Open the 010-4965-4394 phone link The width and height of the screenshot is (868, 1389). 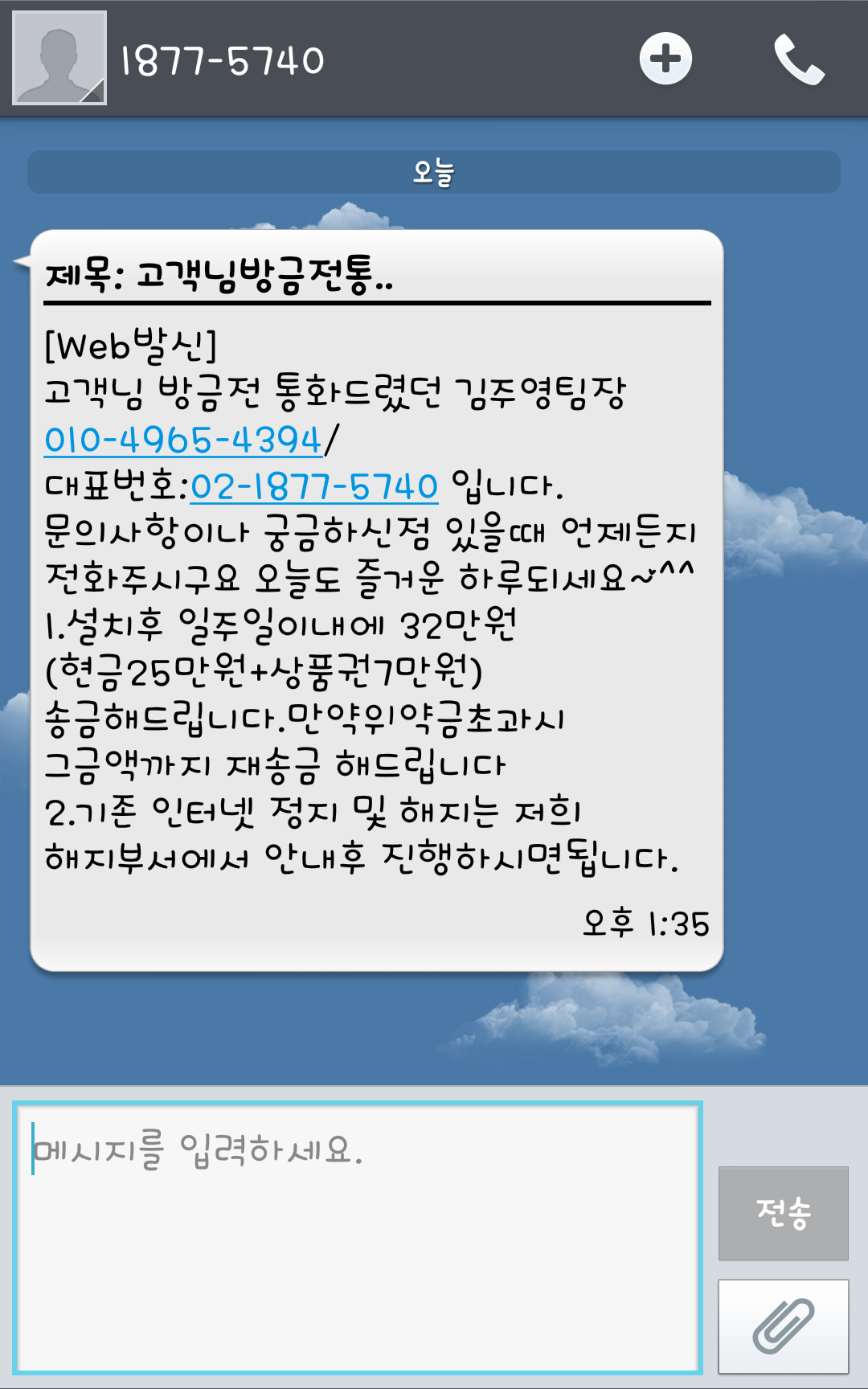point(183,440)
